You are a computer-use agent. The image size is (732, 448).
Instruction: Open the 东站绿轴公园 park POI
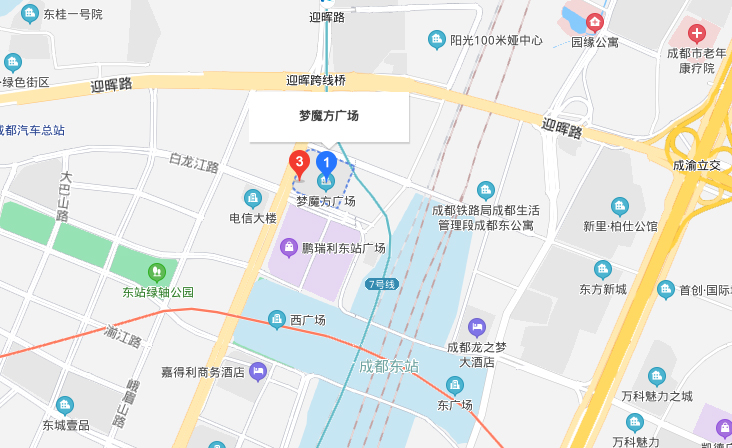point(156,272)
